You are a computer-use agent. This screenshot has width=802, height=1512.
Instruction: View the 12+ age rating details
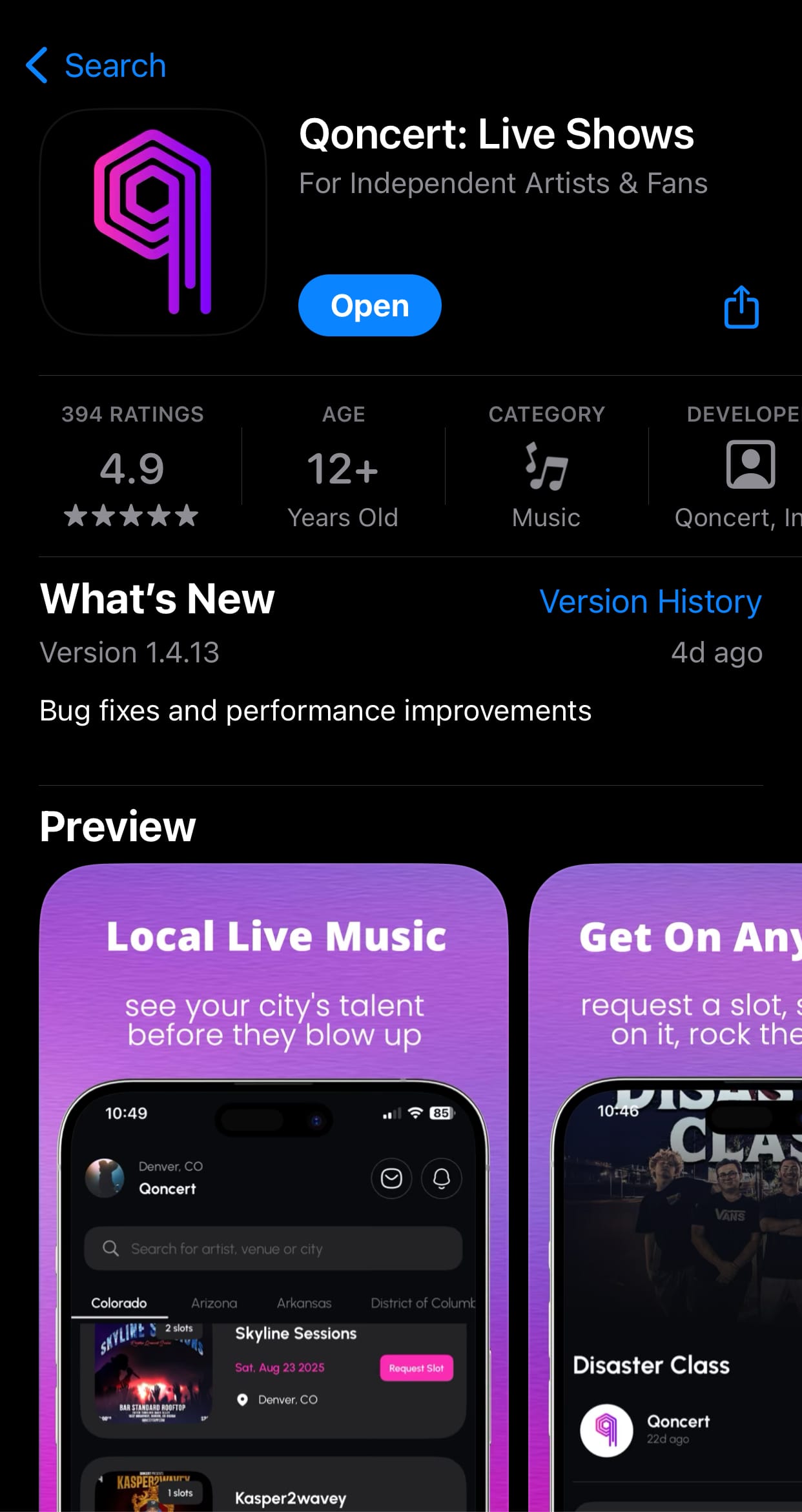(343, 466)
